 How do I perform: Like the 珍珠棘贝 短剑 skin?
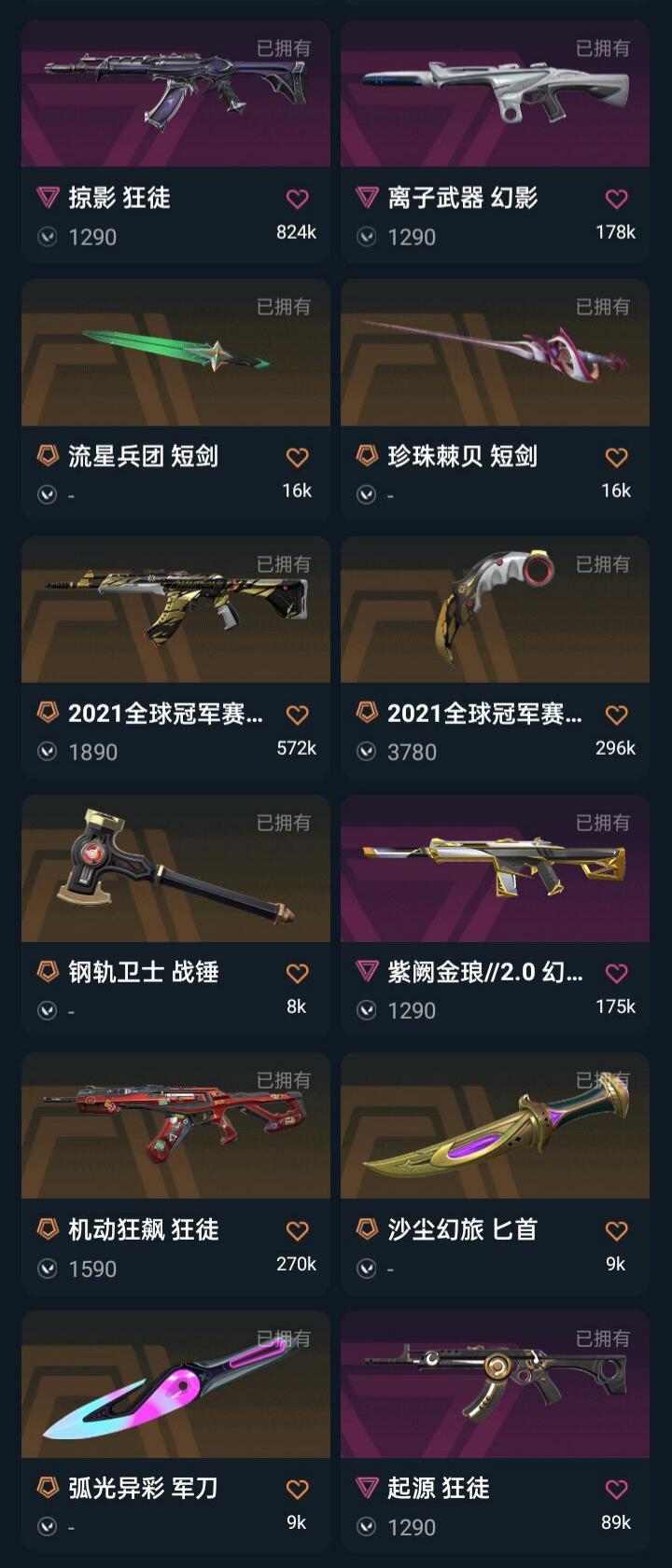616,457
